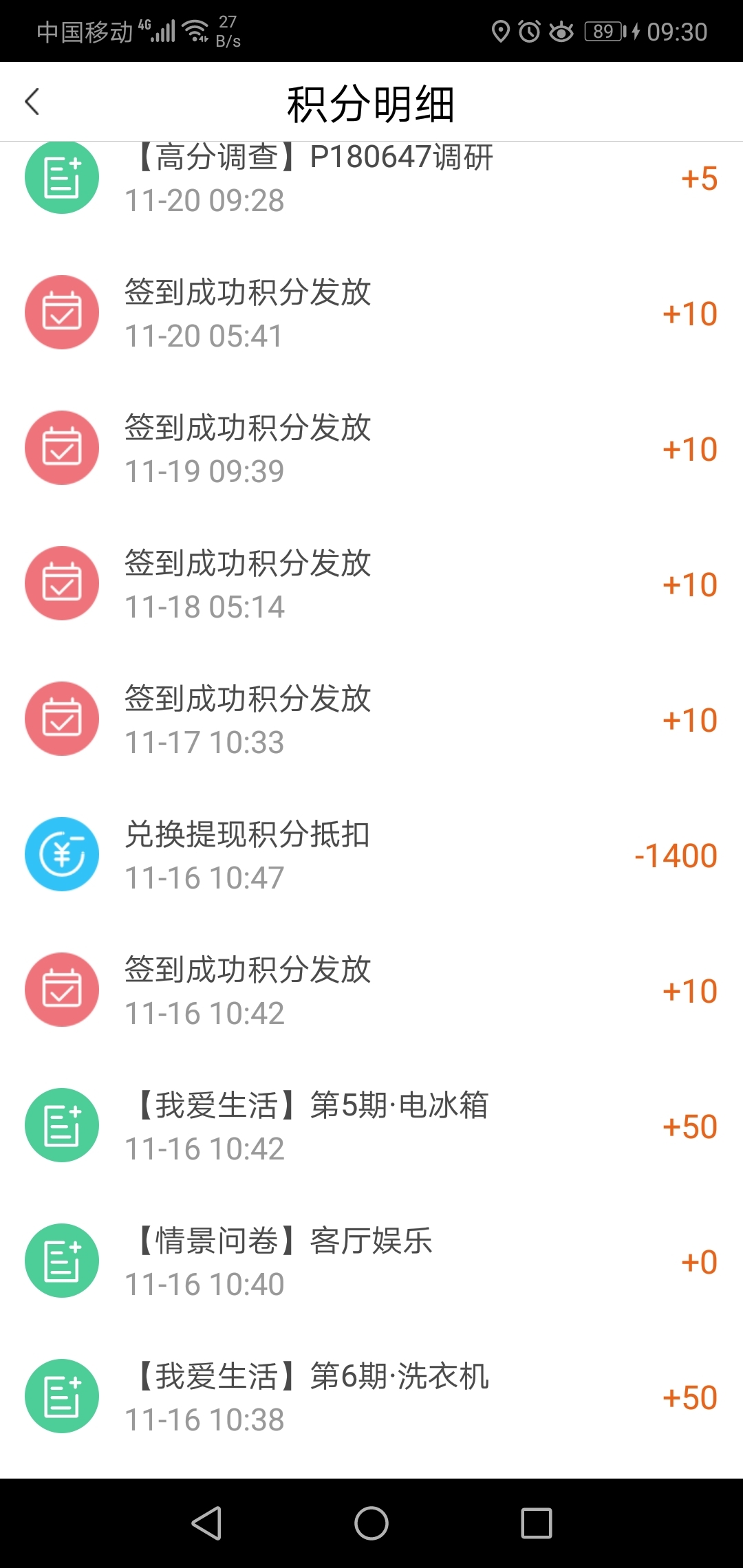The height and width of the screenshot is (1568, 743).
Task: Open the recent apps overview
Action: 537,1523
